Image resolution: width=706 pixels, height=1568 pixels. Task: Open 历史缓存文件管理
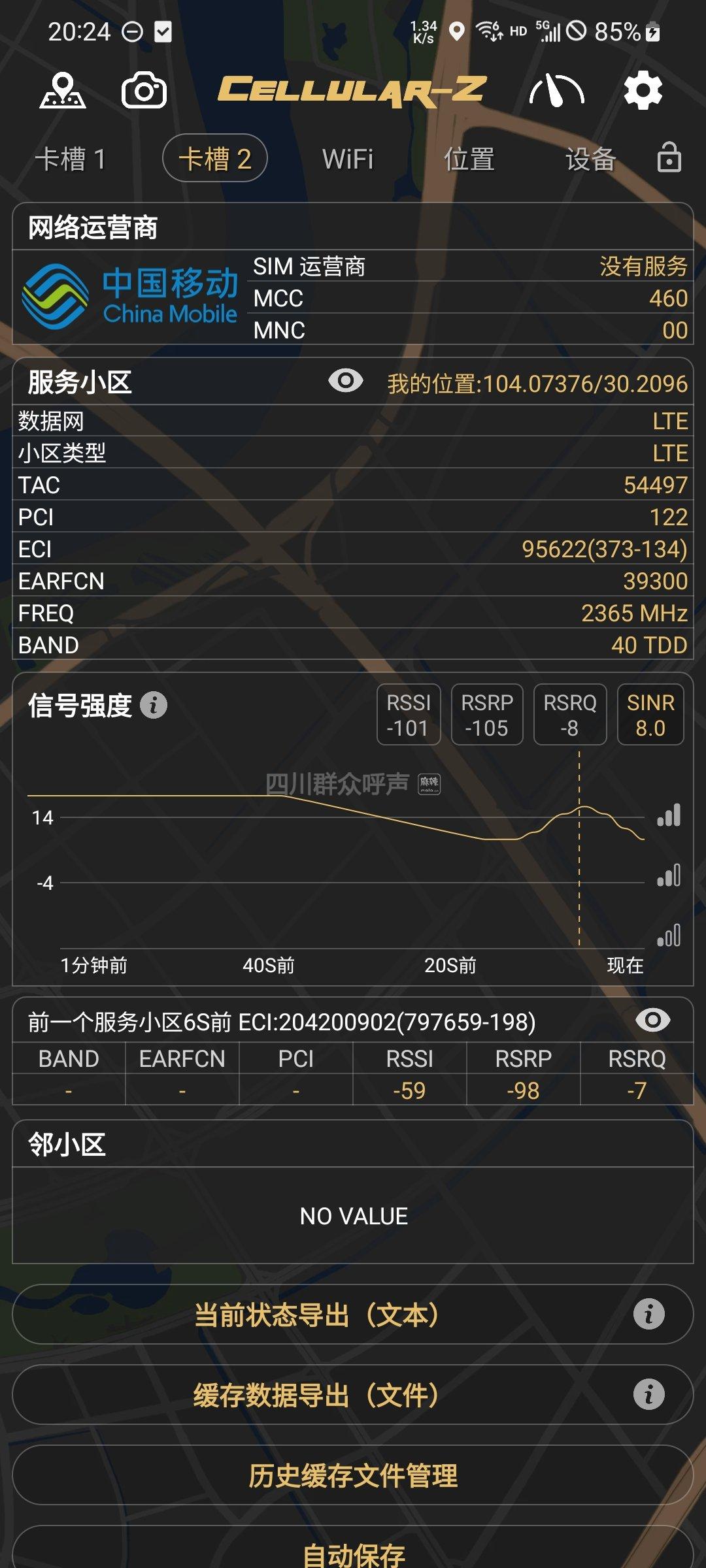353,1475
